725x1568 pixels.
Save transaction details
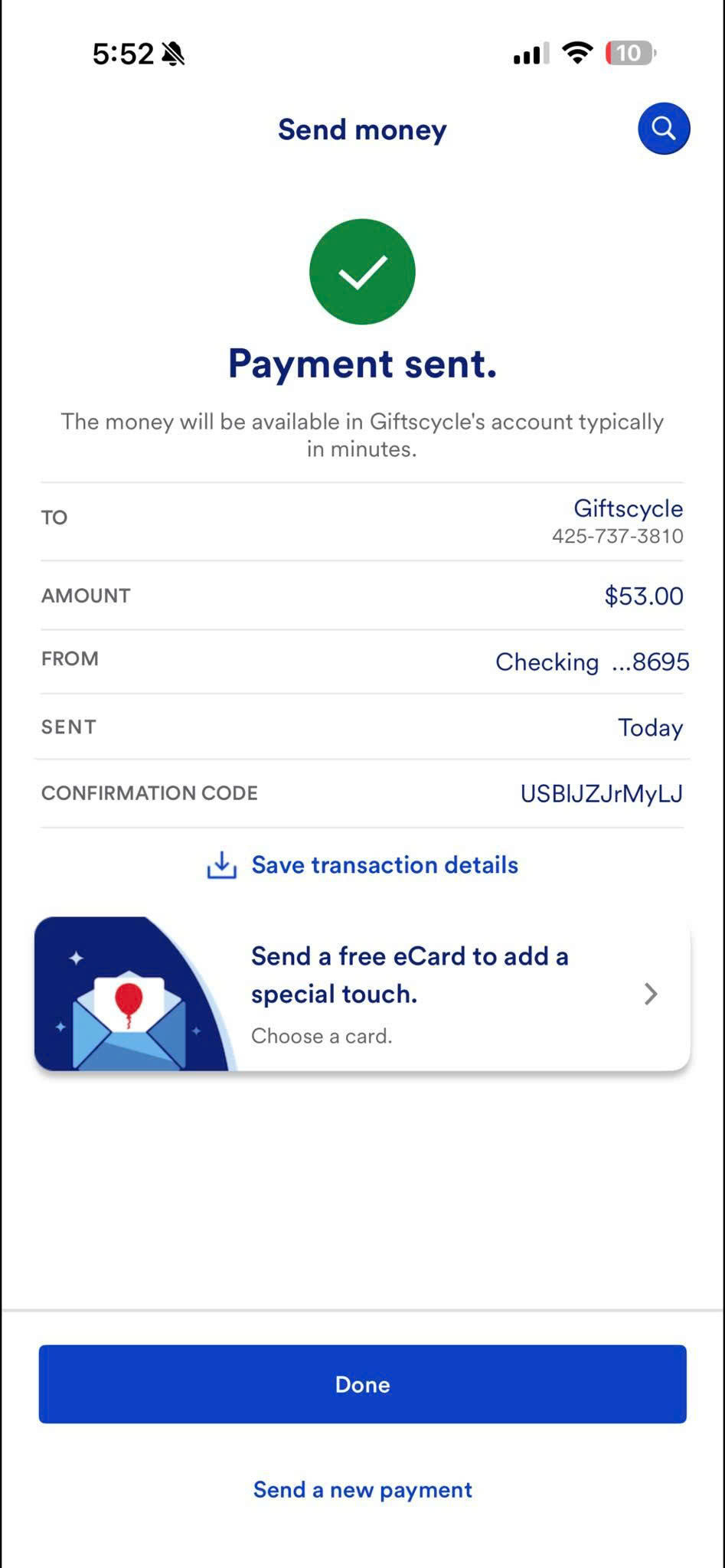362,865
